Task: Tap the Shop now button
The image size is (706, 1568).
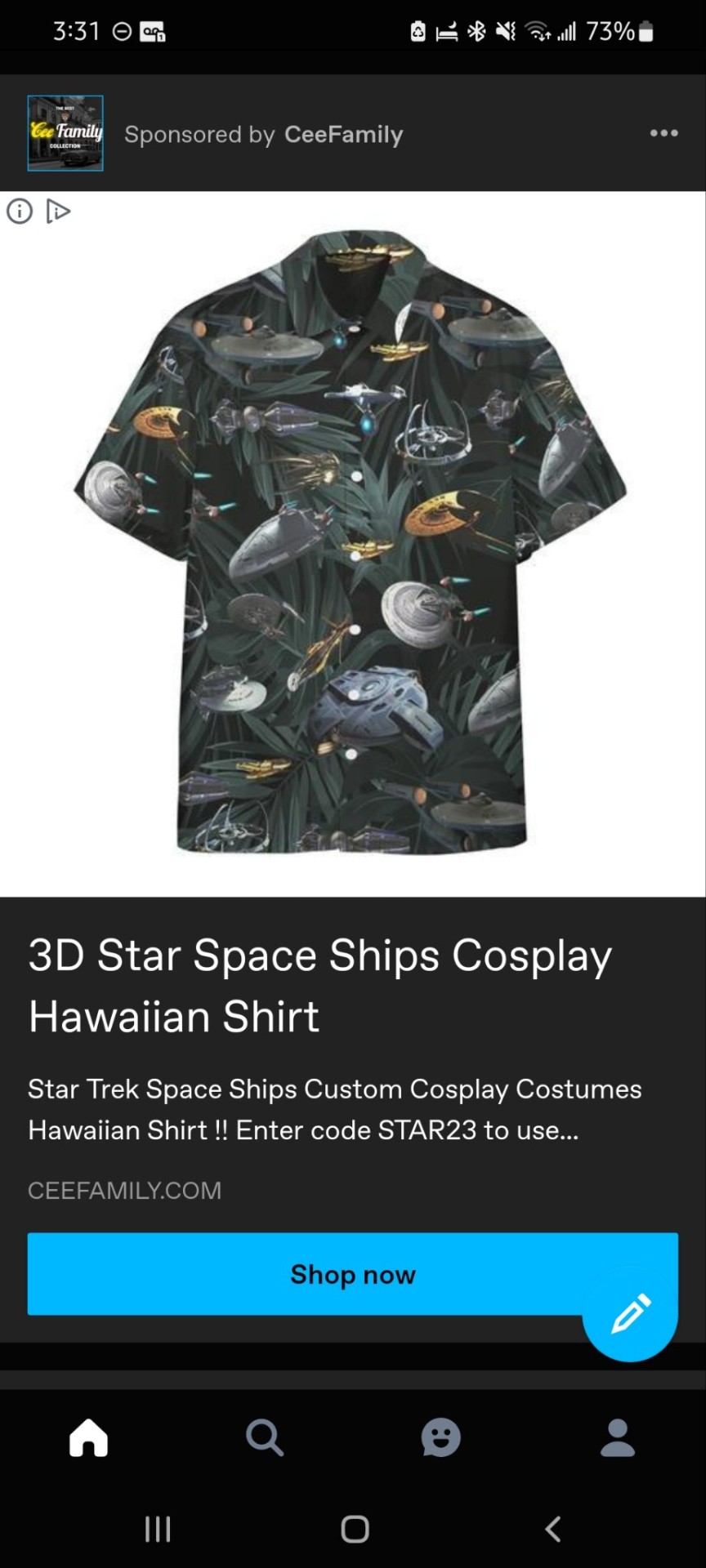Action: click(327, 1273)
